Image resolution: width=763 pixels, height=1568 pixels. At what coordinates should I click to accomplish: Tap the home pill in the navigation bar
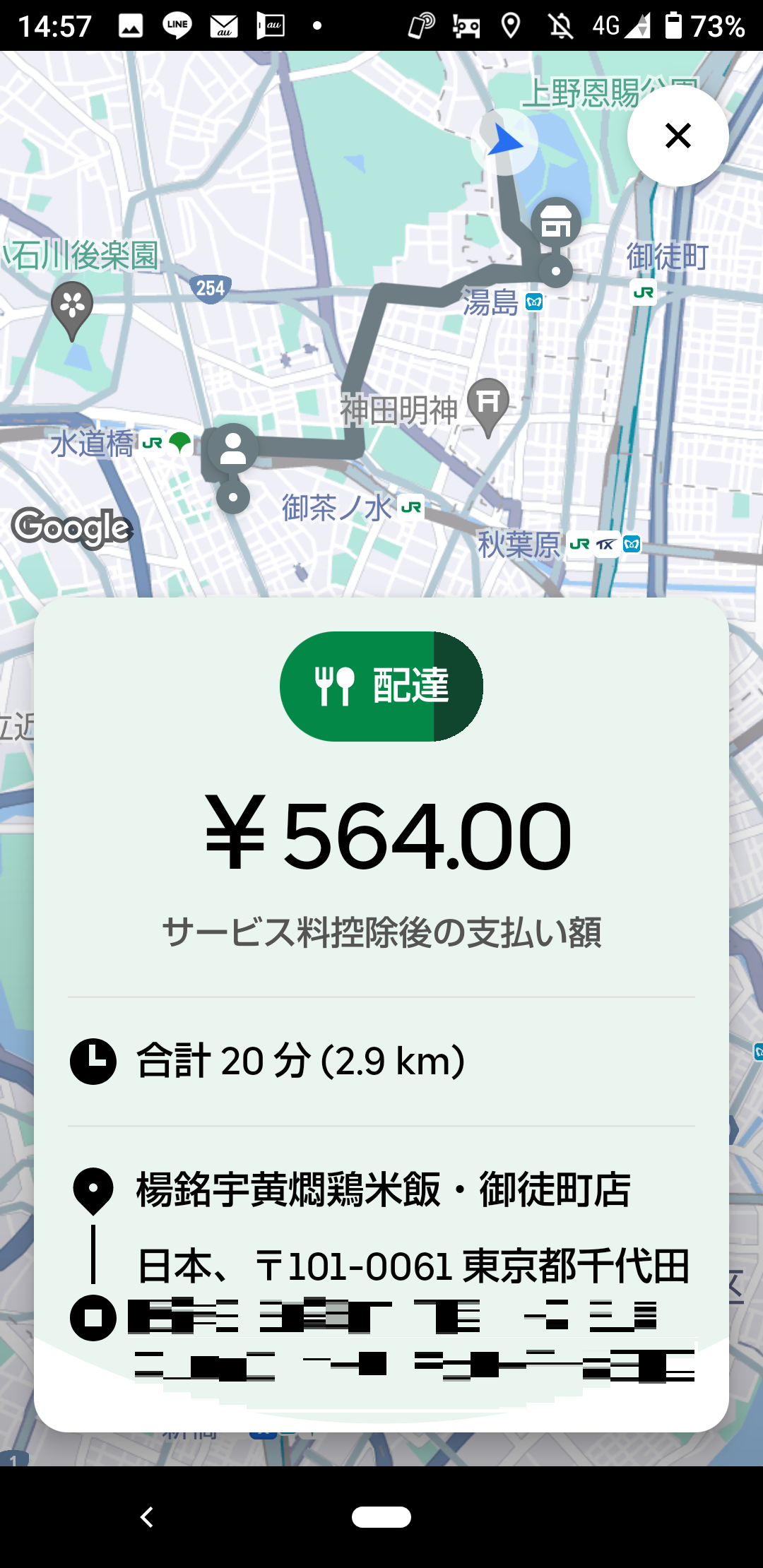381,1516
